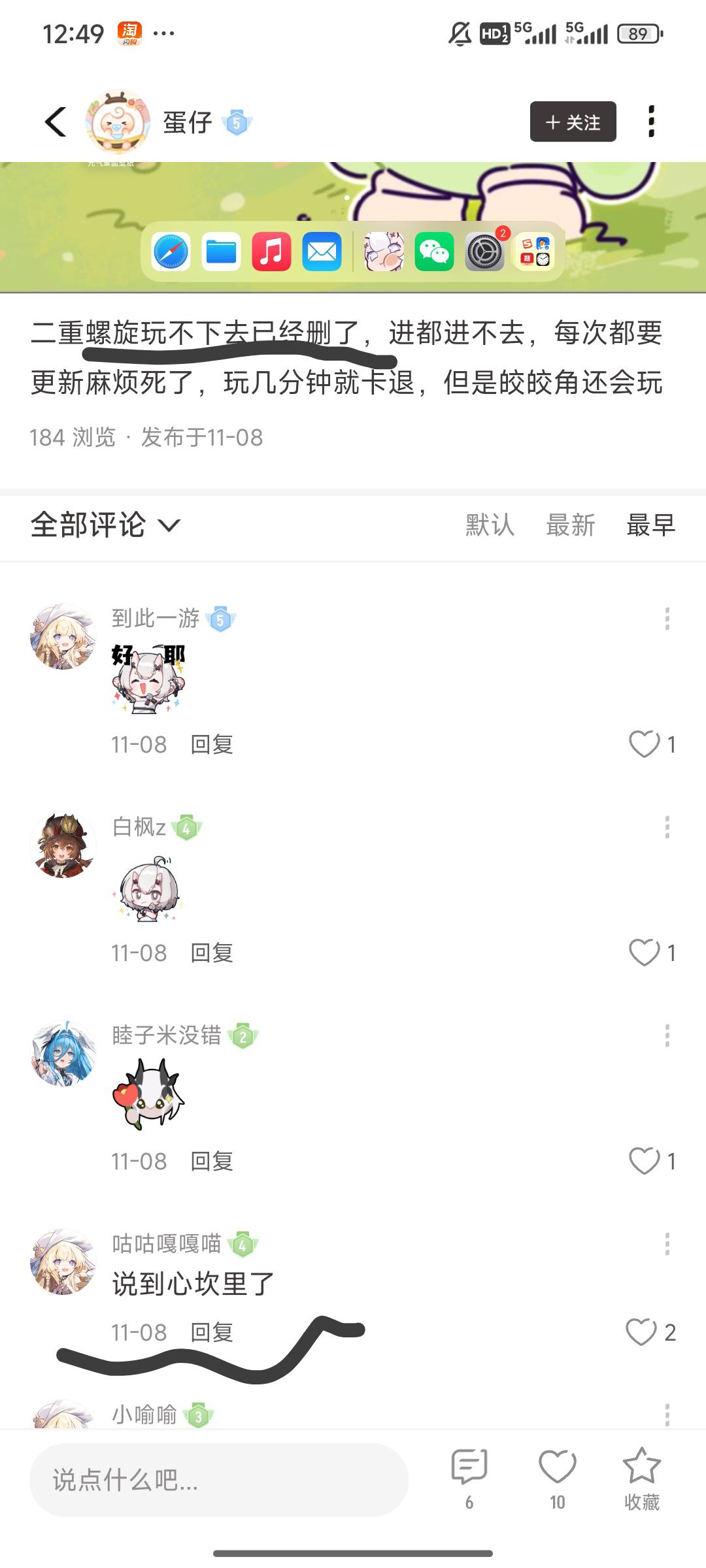Reply to 到此一游's comment

coord(211,744)
